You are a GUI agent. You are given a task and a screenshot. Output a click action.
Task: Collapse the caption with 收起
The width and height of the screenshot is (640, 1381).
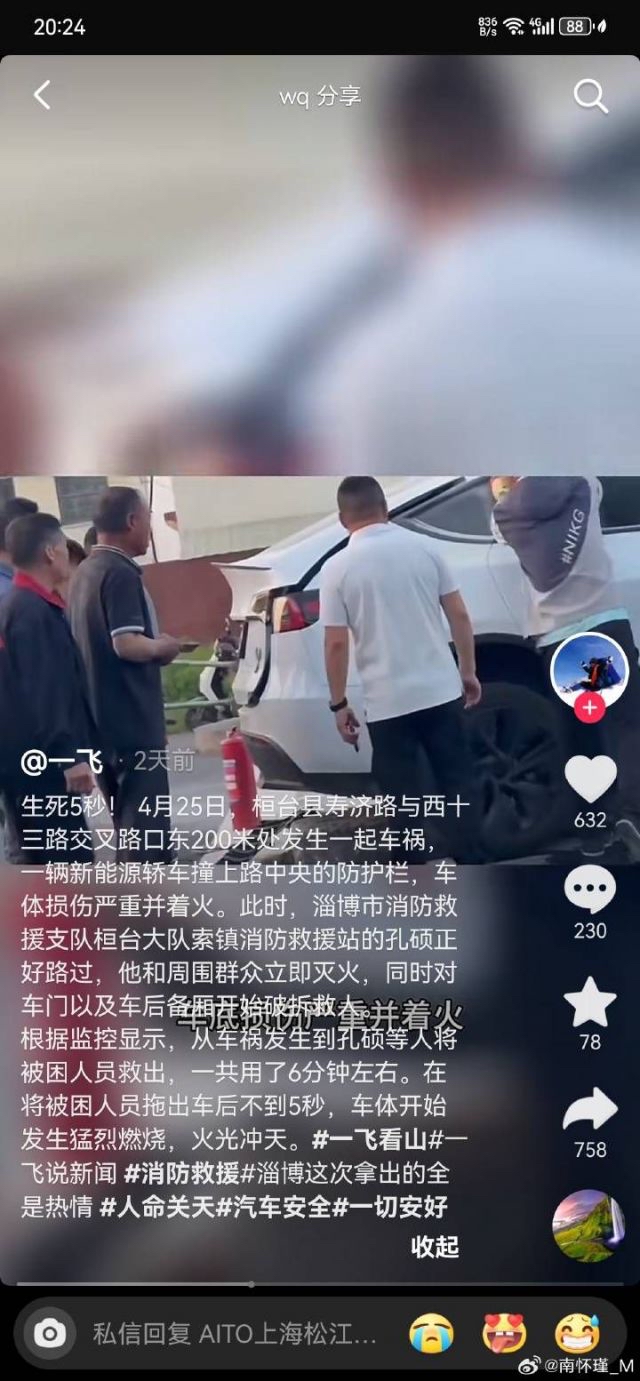coord(435,1246)
